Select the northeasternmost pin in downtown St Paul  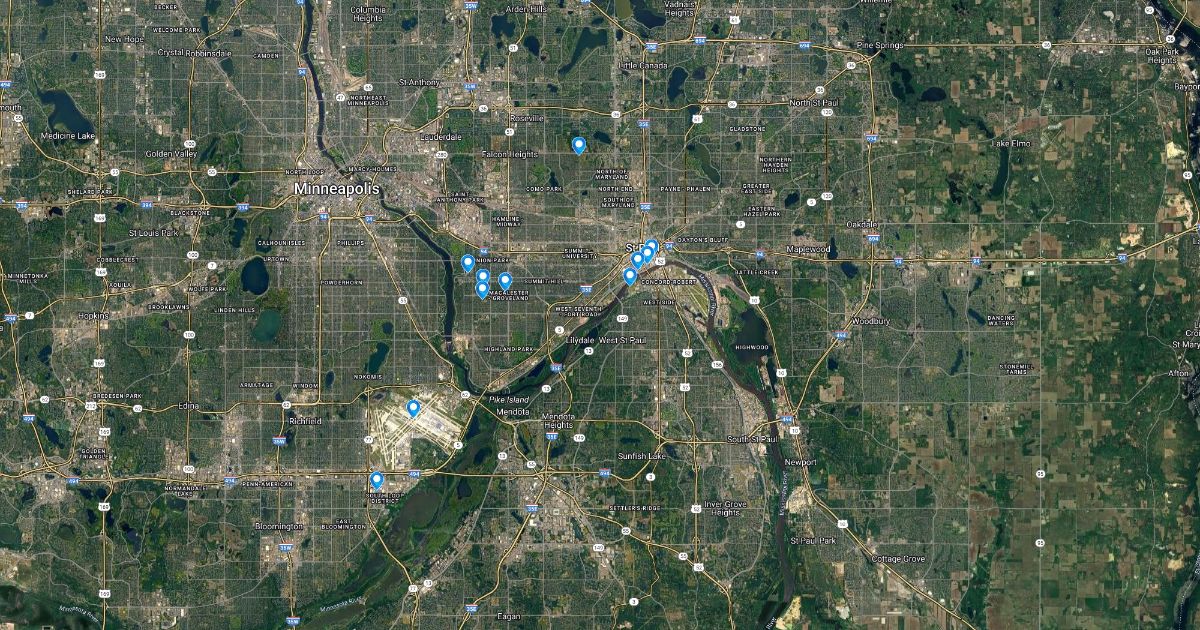point(652,246)
